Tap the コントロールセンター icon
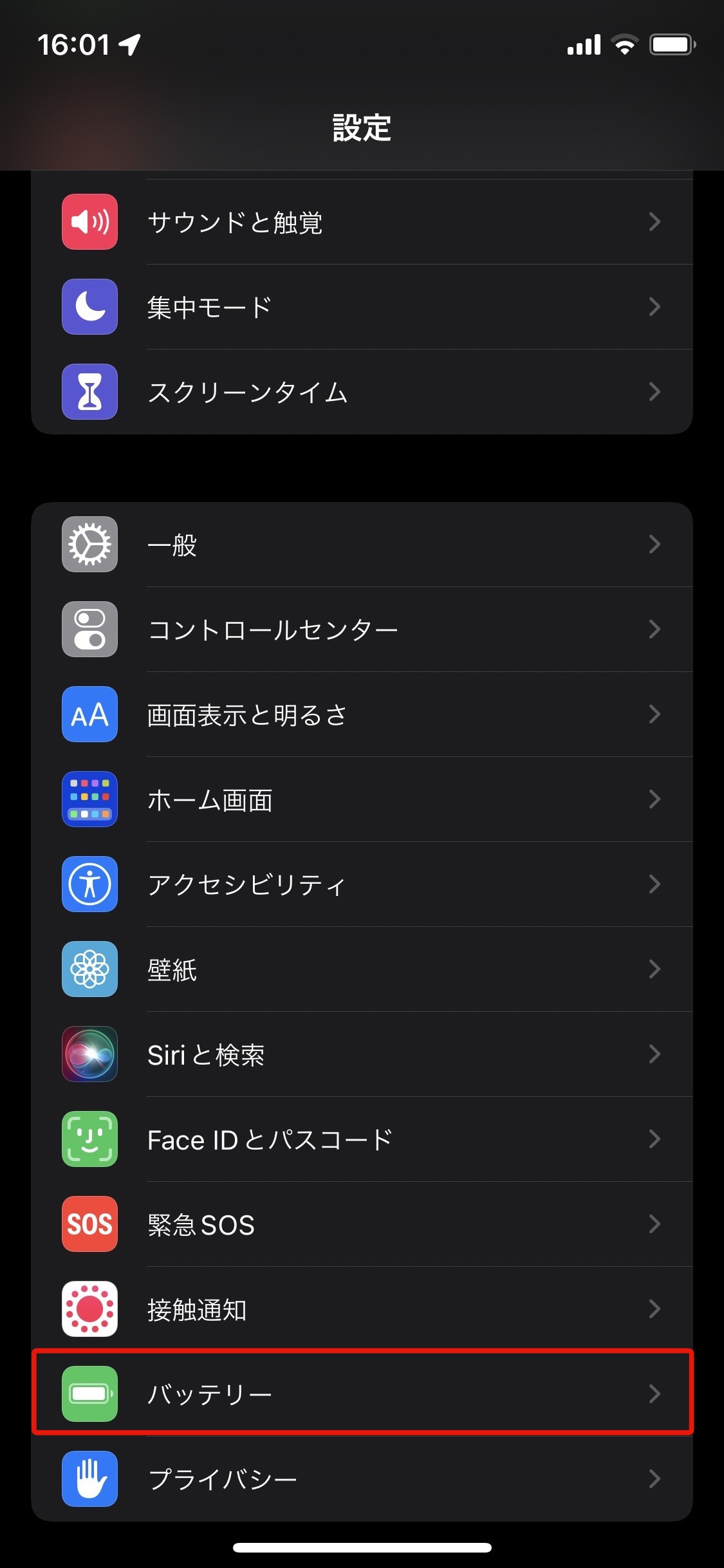Viewport: 724px width, 1568px height. point(89,630)
